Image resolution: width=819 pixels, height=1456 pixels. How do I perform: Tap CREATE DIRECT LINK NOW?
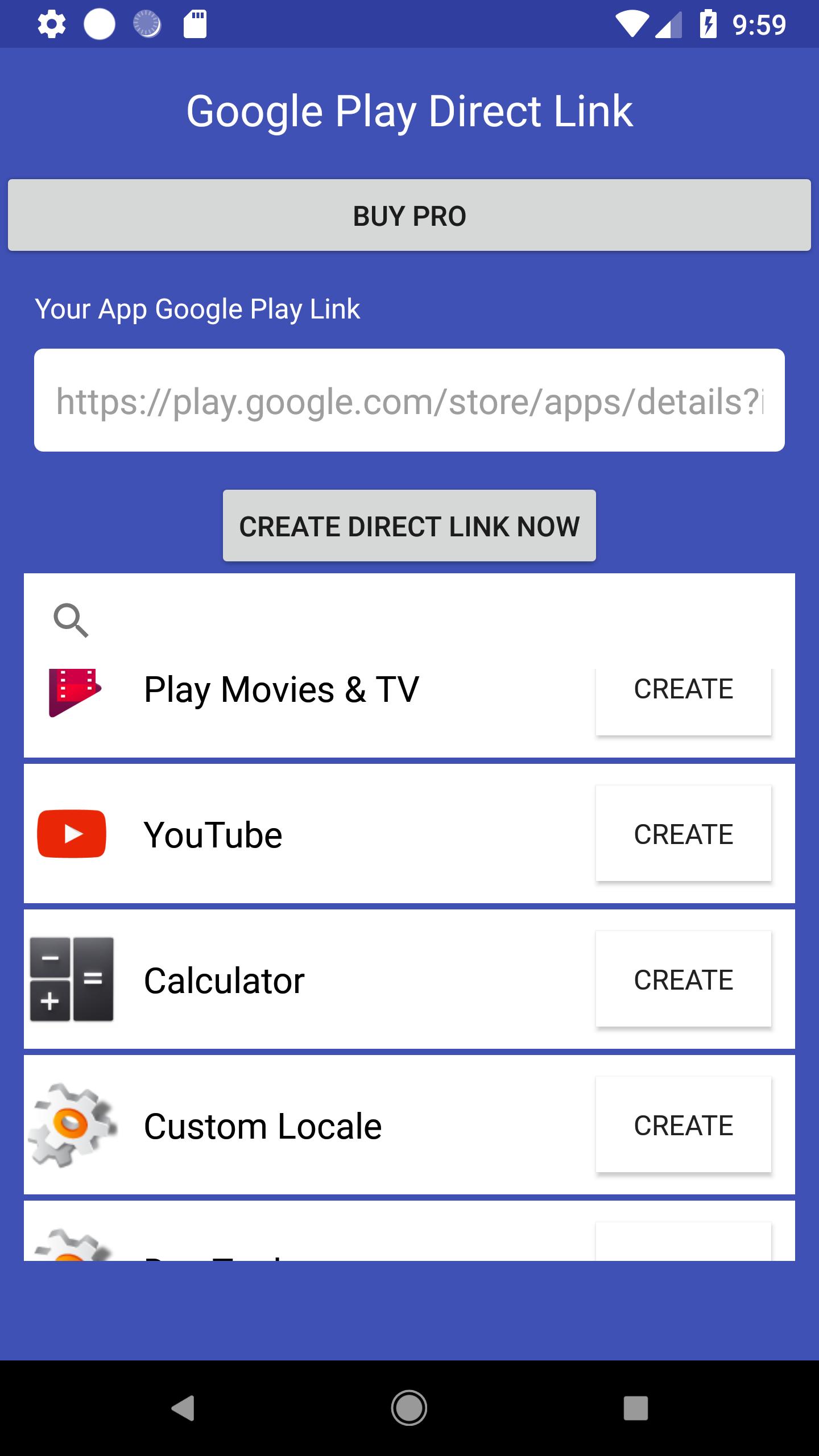[409, 526]
